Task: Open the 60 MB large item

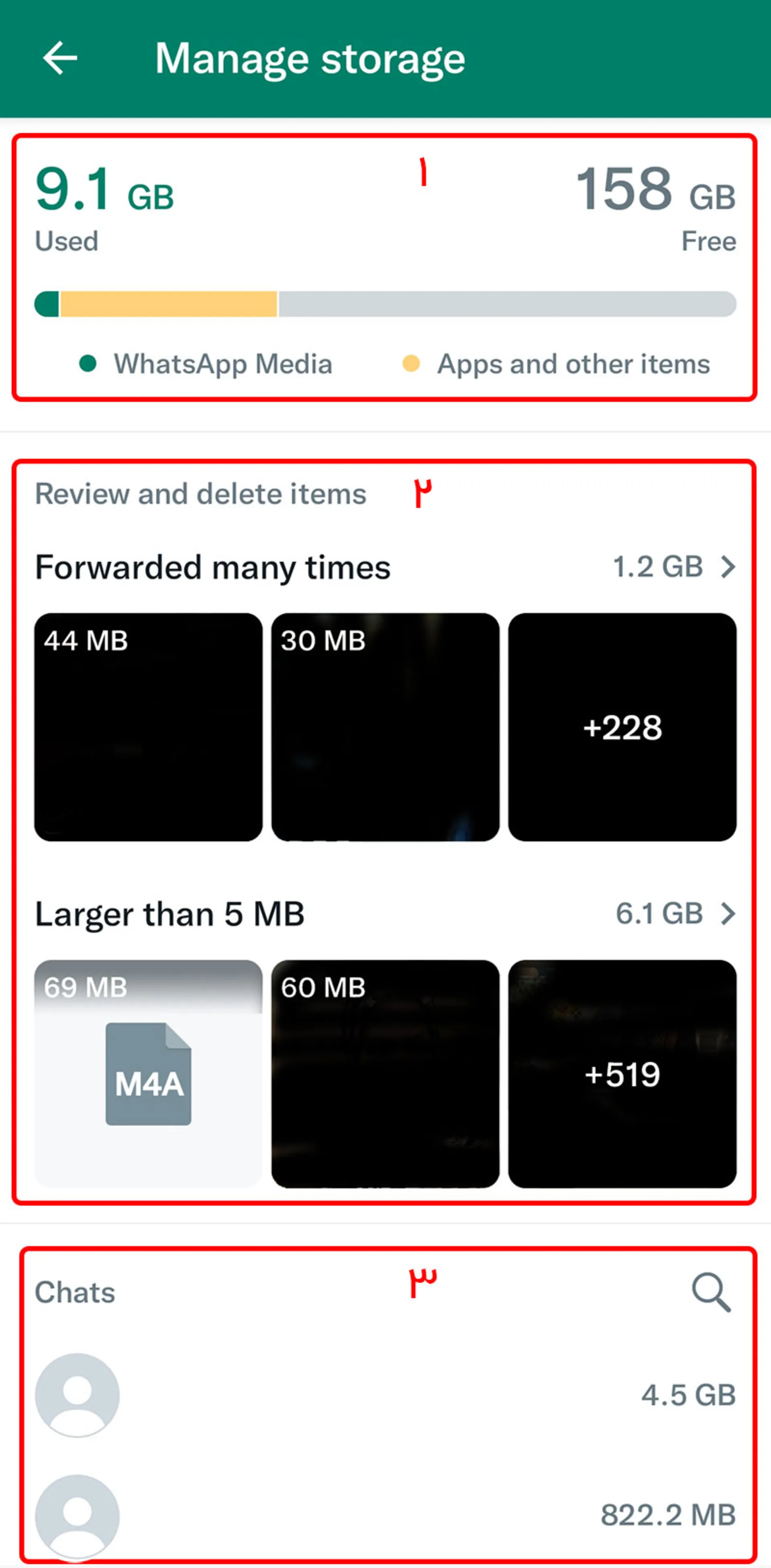Action: pyautogui.click(x=385, y=1074)
